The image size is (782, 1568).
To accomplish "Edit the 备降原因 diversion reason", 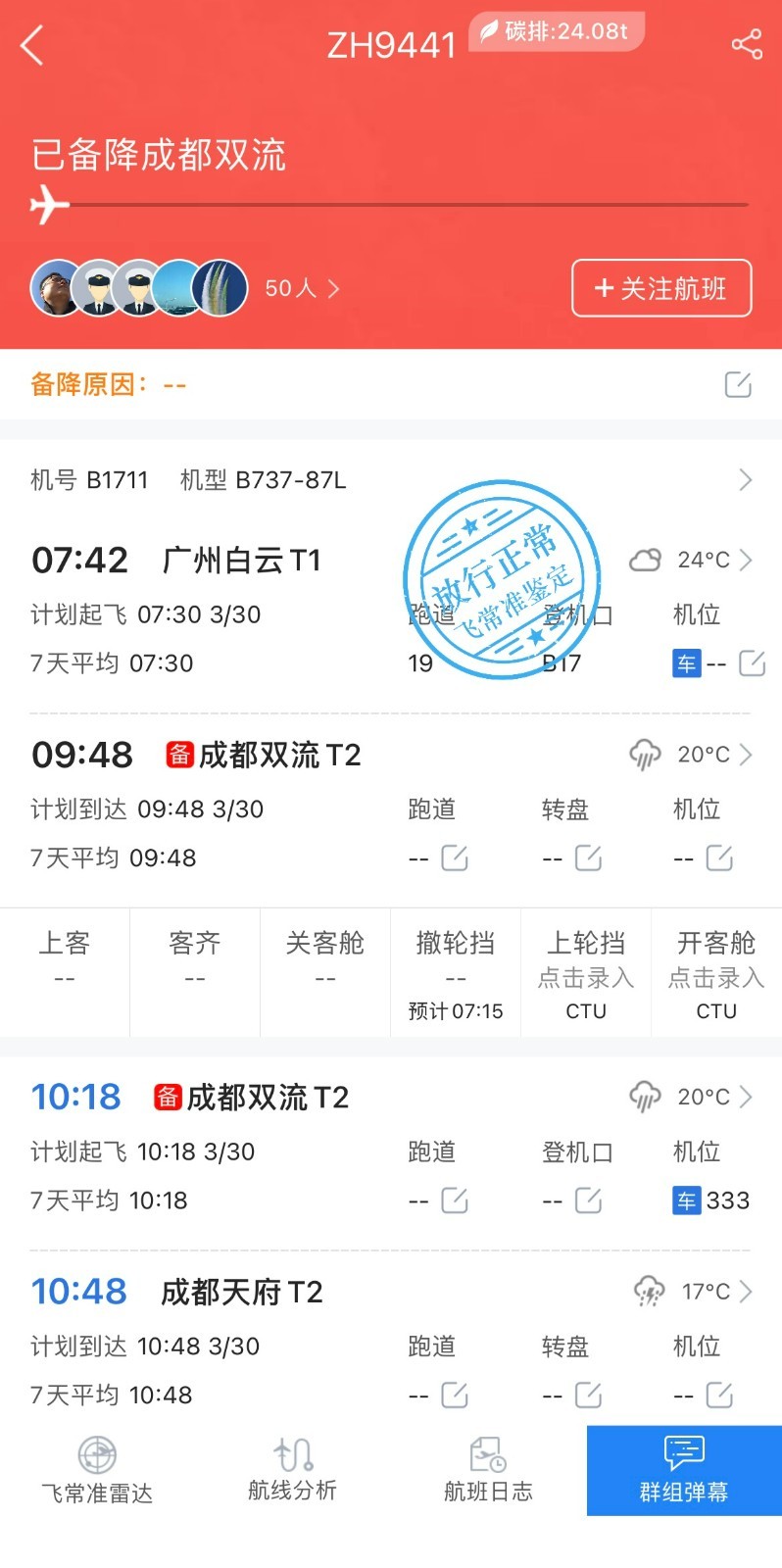I will click(737, 384).
